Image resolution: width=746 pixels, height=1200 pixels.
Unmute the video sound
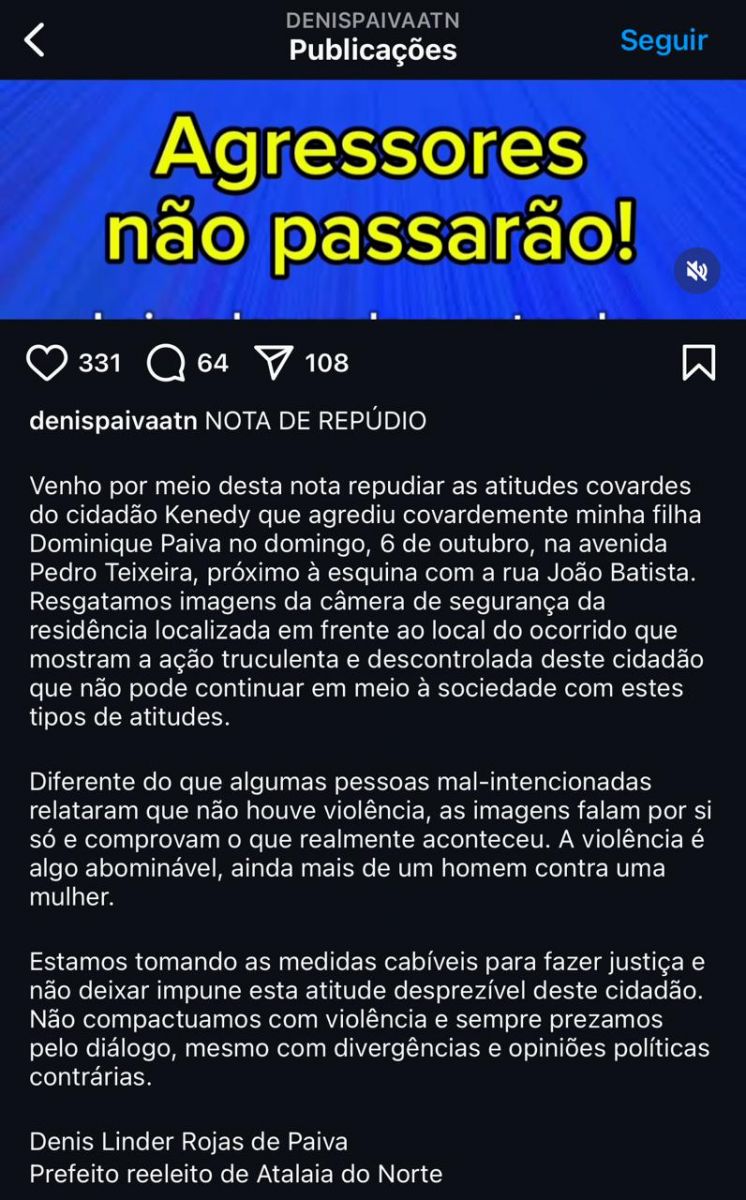[696, 270]
